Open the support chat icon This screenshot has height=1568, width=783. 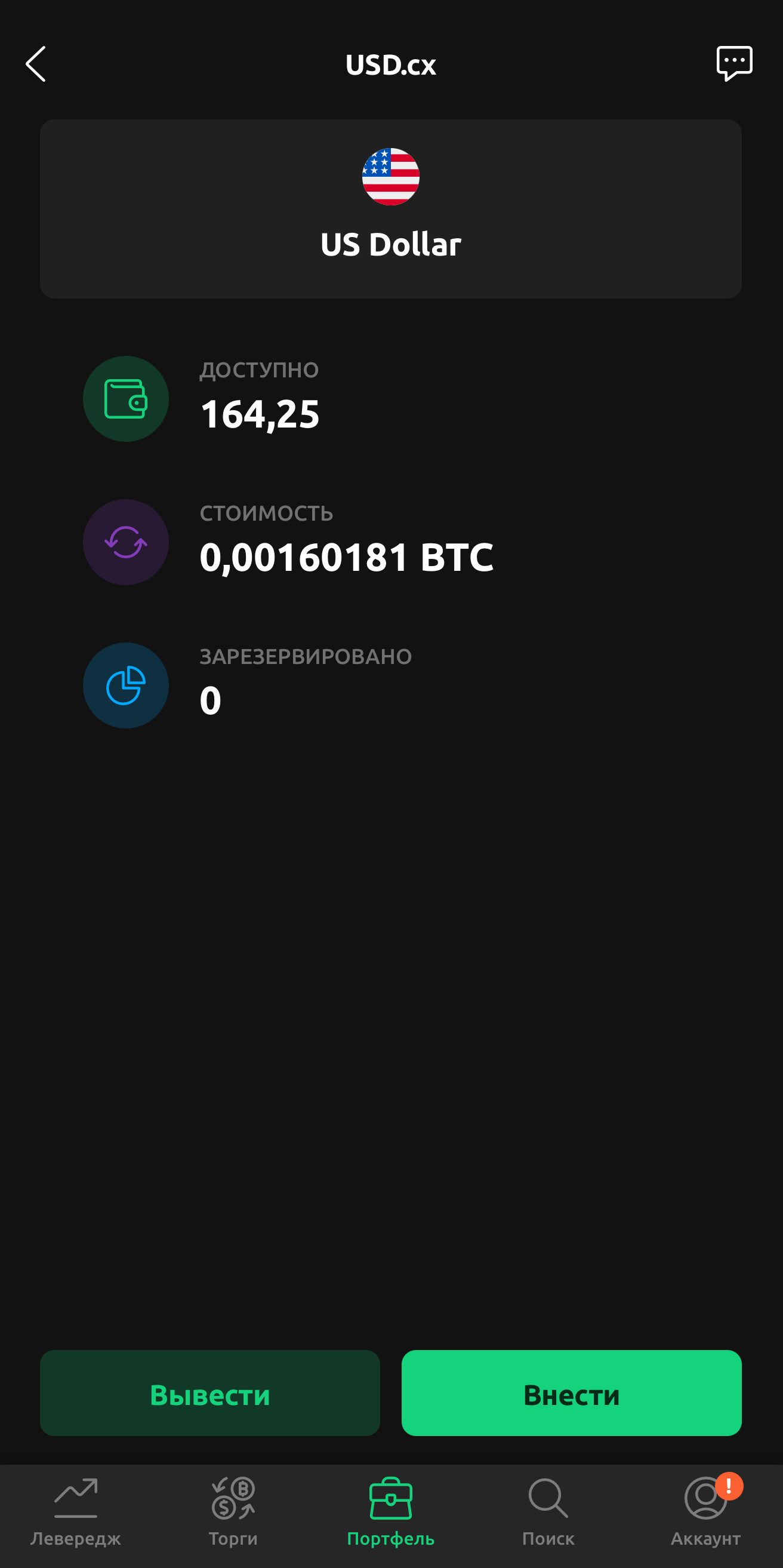733,63
